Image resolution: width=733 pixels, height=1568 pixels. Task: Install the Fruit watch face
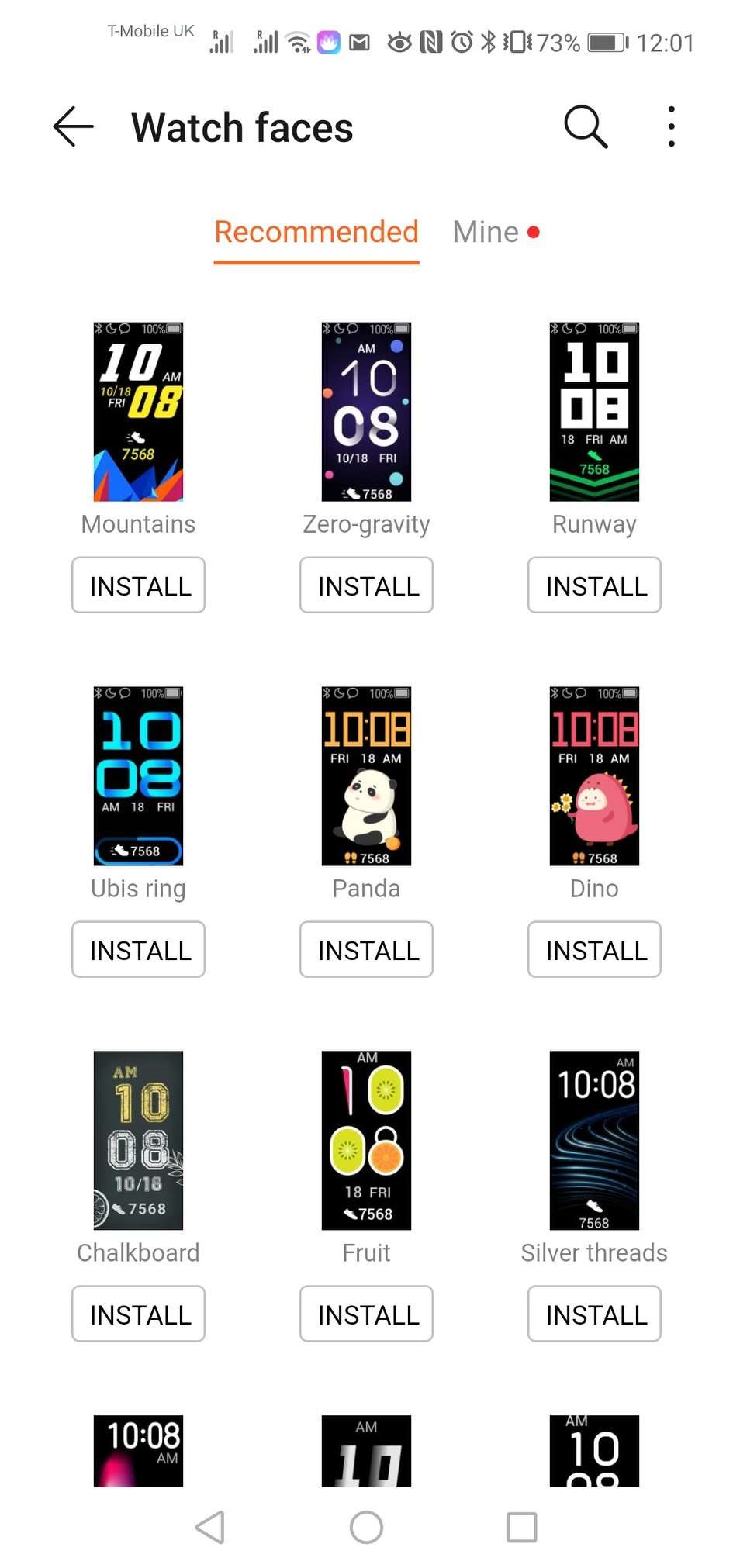[367, 1314]
